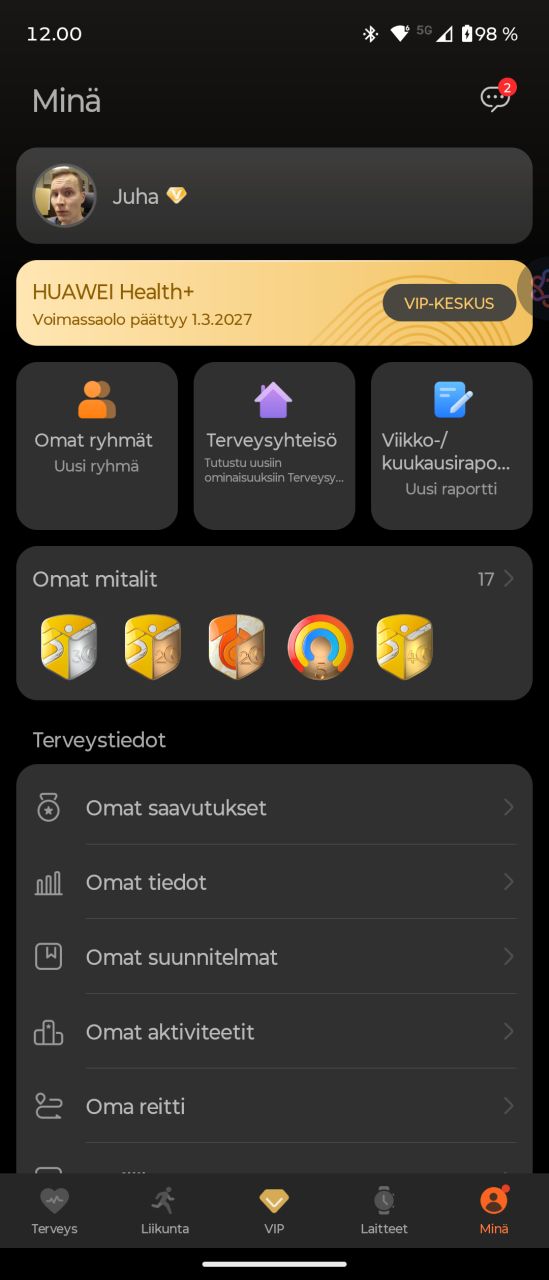Open the messages icon with badge
This screenshot has height=1280, width=549.
(x=496, y=98)
